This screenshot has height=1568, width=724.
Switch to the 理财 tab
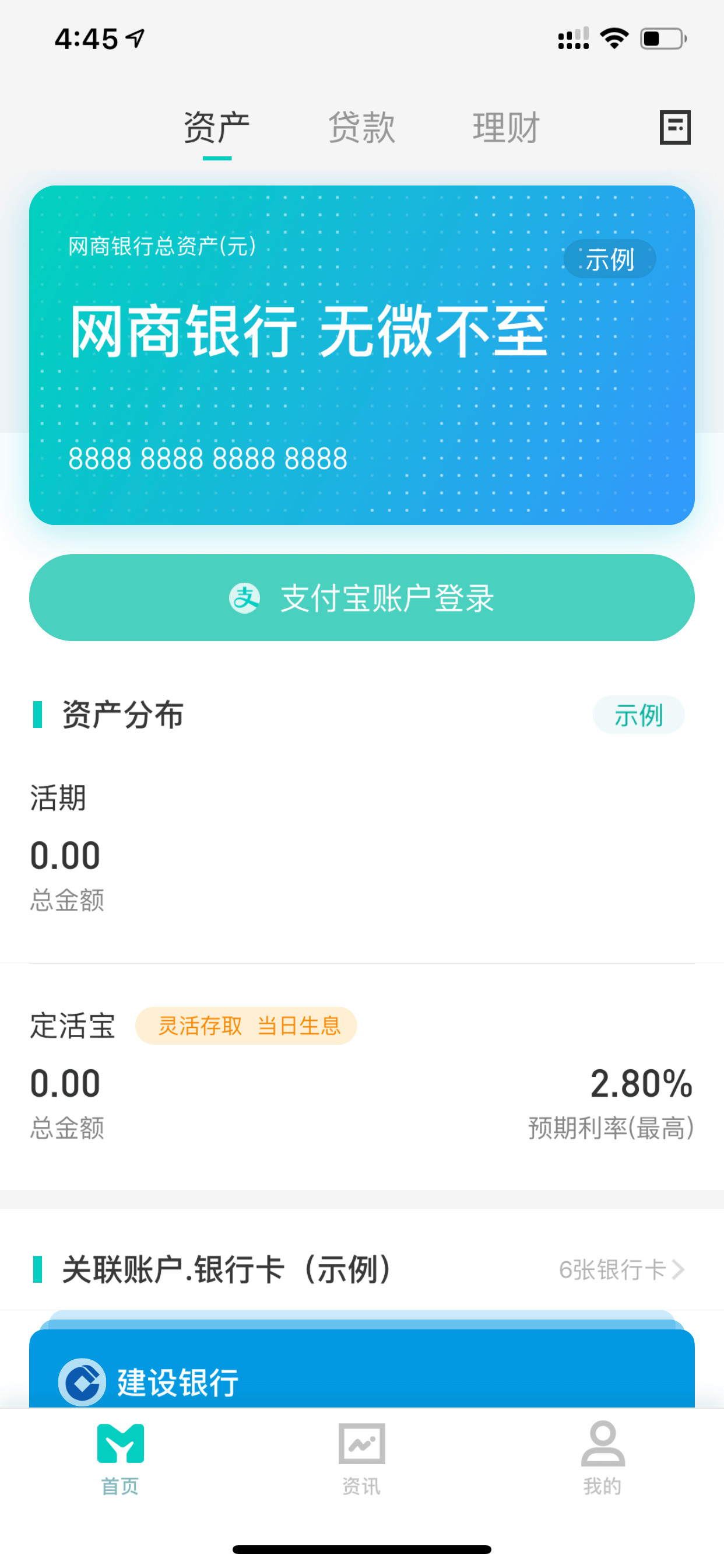point(506,128)
